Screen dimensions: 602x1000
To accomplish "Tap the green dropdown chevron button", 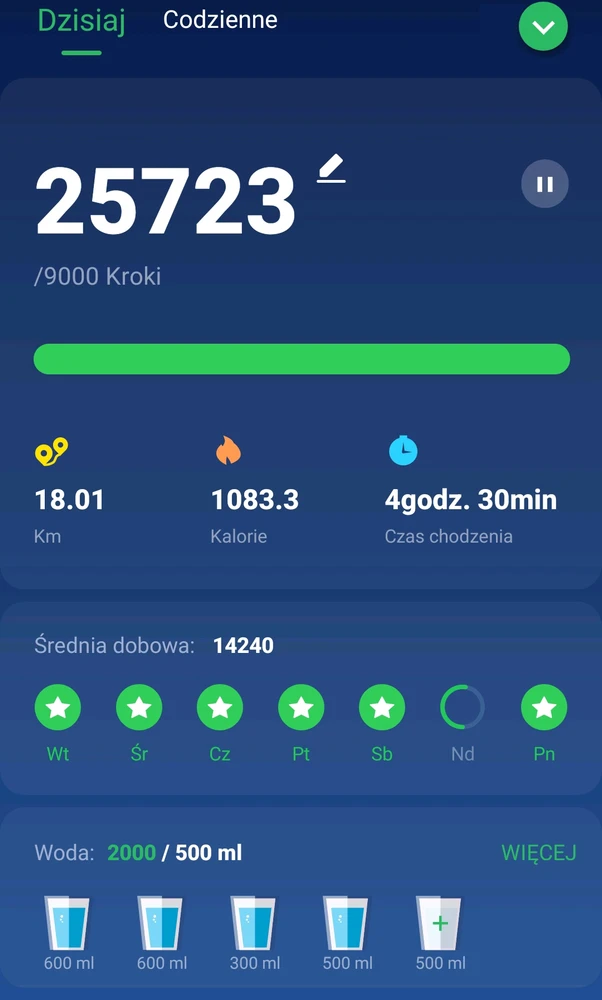I will click(543, 28).
